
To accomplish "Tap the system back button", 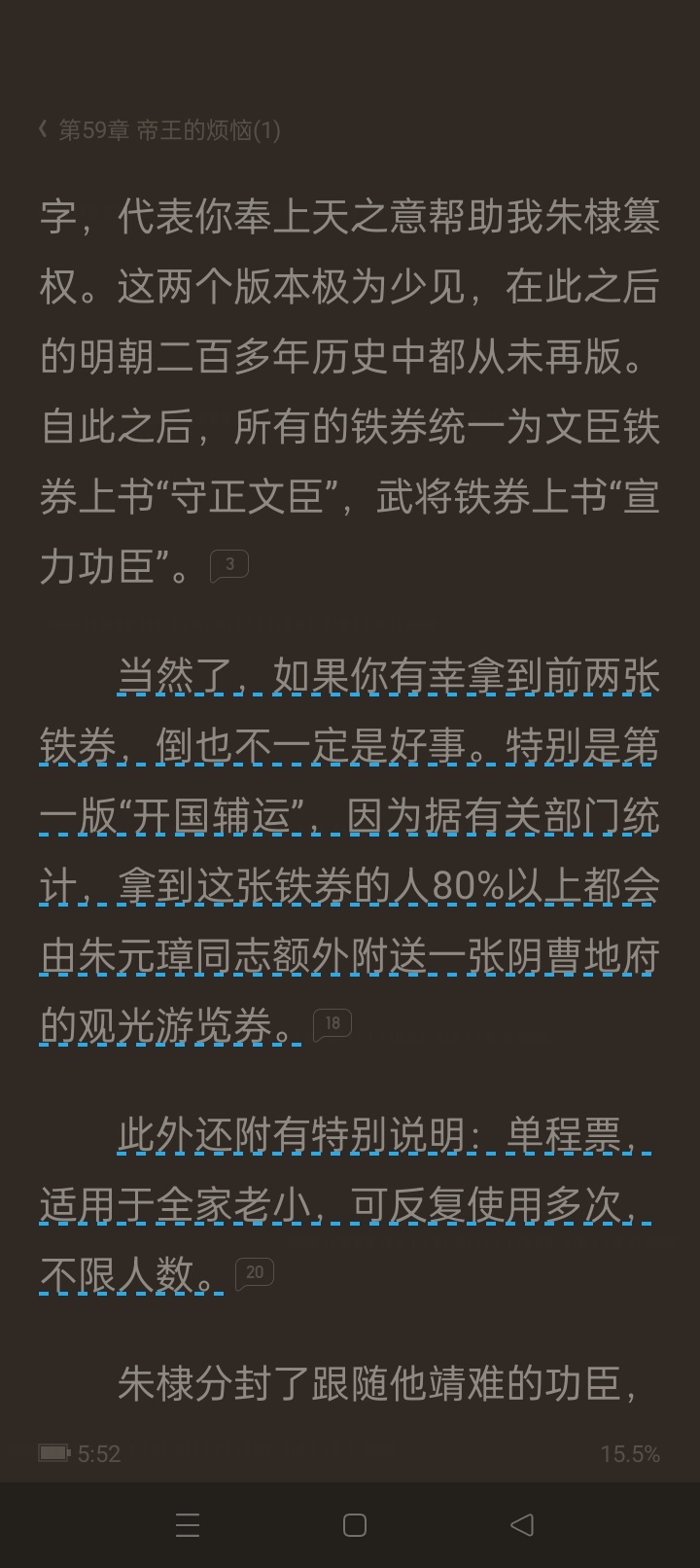I will [522, 1524].
